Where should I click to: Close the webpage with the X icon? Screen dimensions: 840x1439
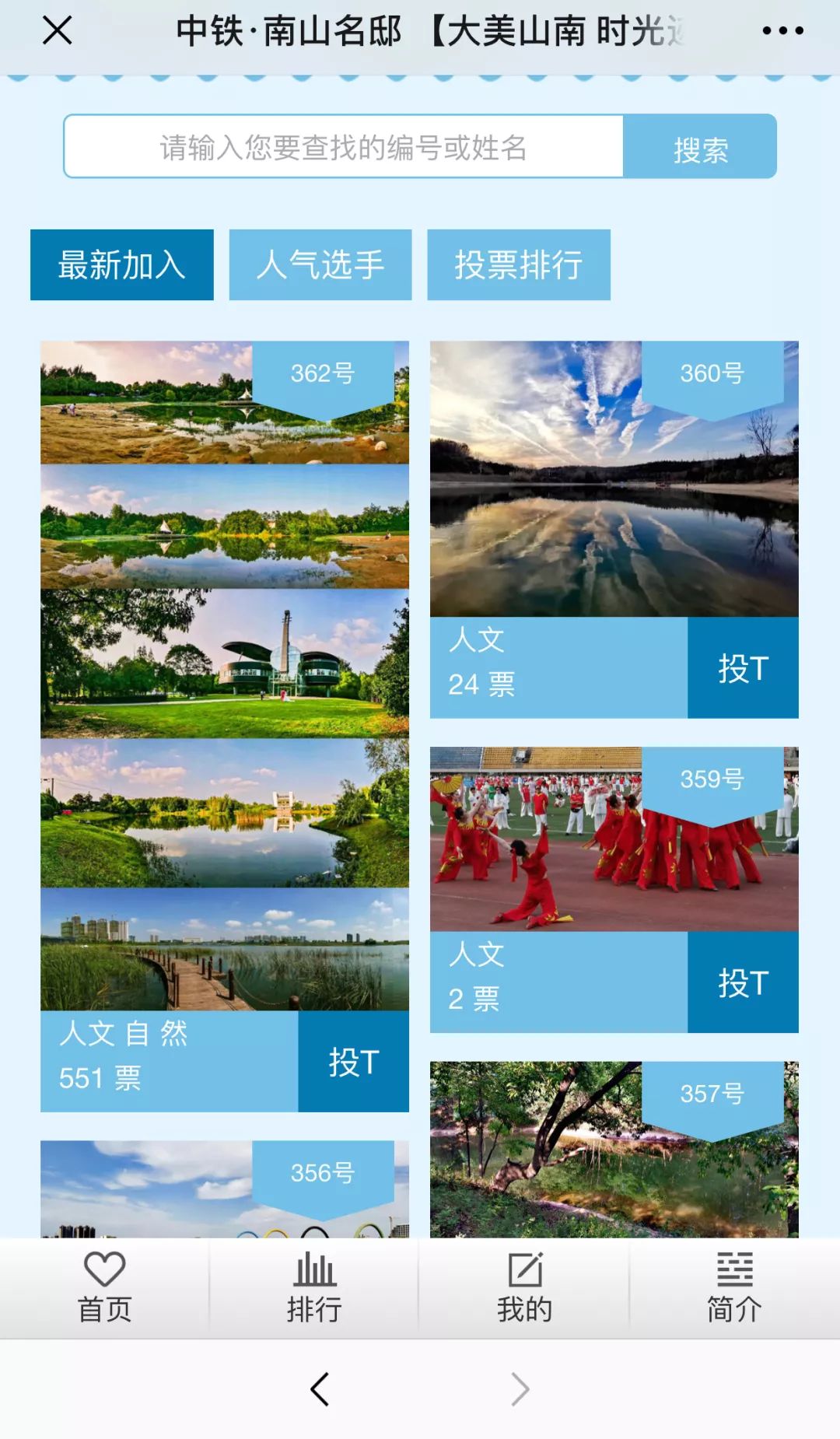[58, 31]
